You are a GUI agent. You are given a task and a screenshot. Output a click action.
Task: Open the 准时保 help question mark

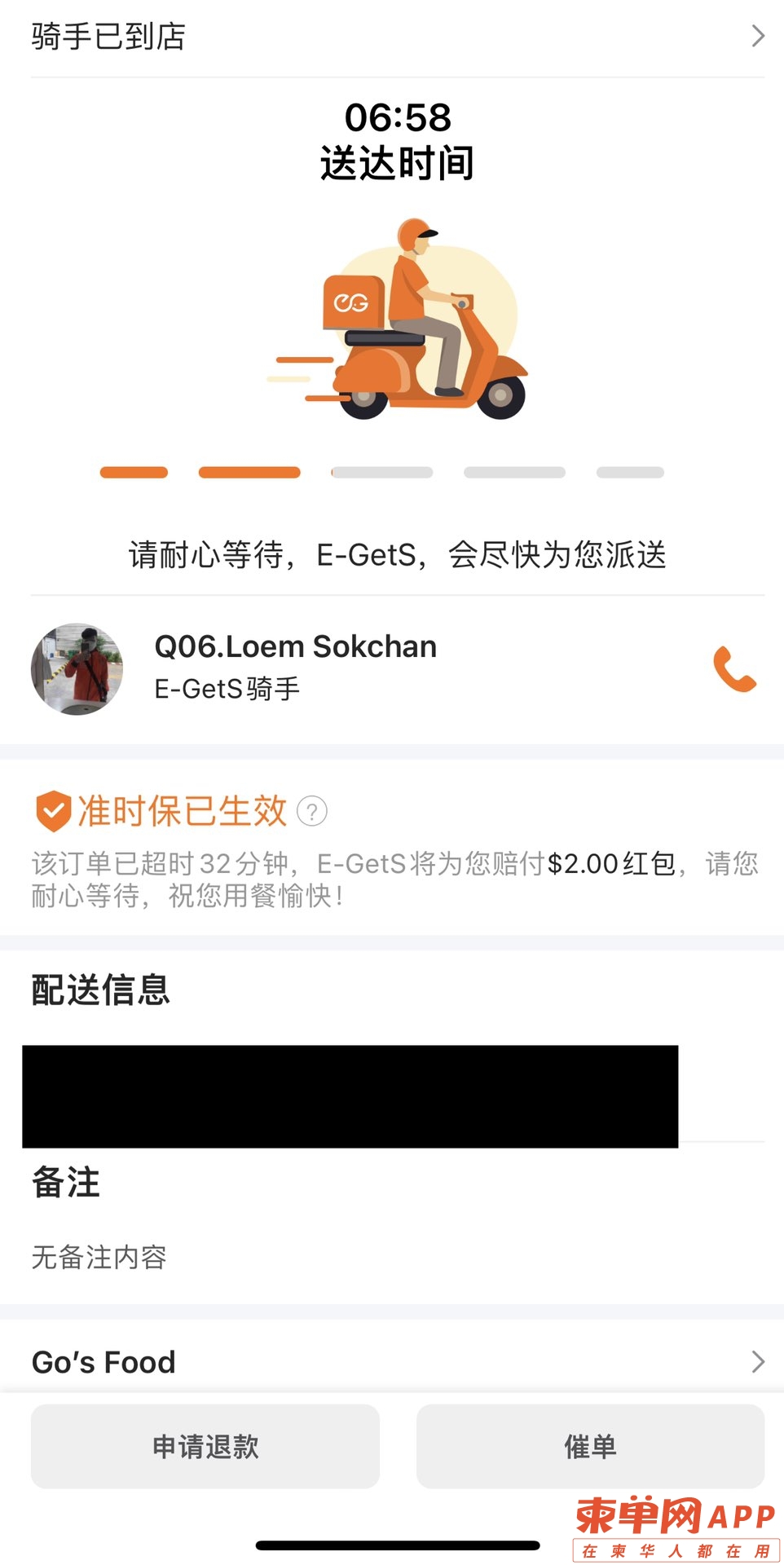click(x=312, y=811)
